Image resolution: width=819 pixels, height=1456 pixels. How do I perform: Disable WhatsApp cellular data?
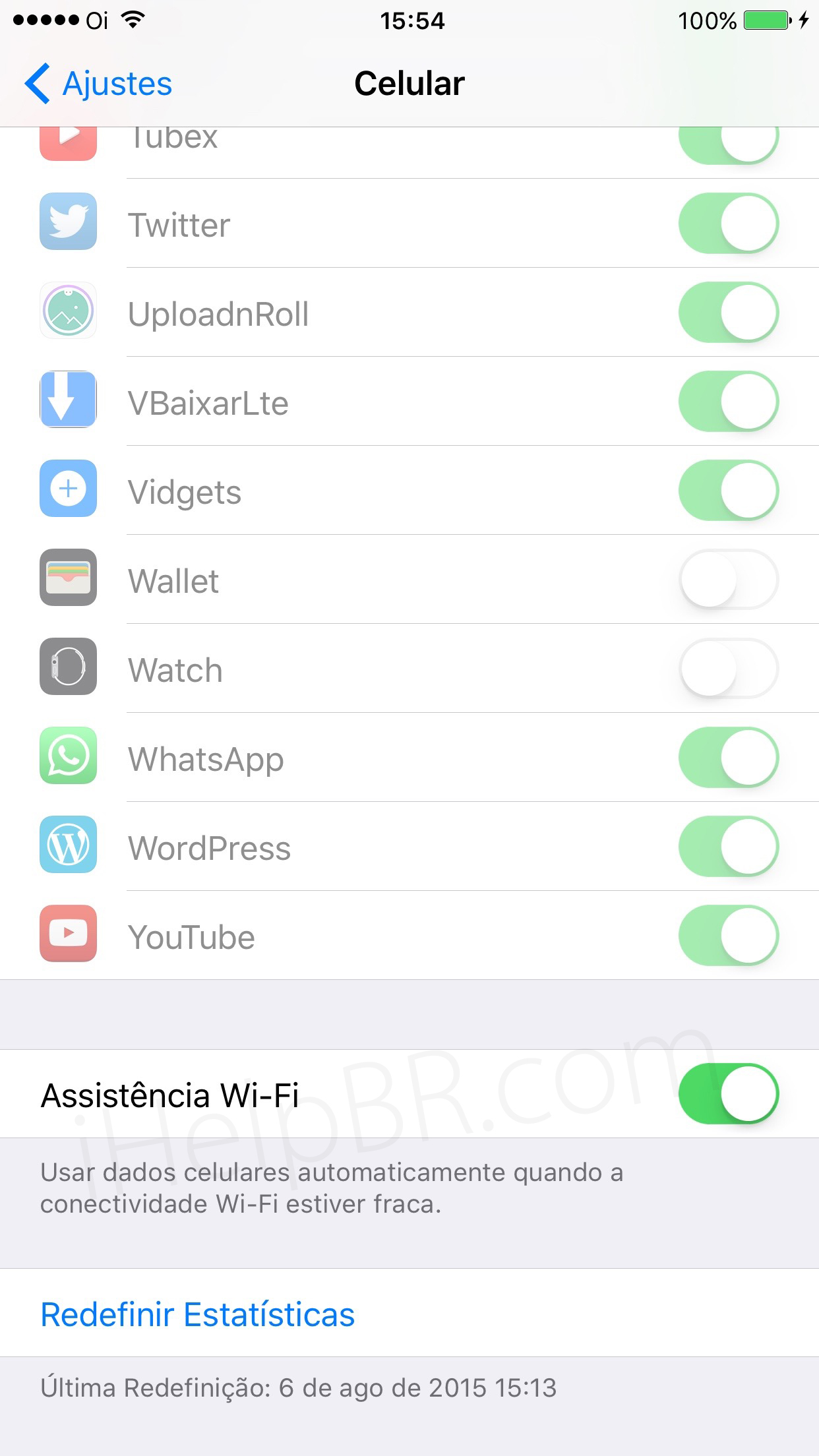[728, 758]
